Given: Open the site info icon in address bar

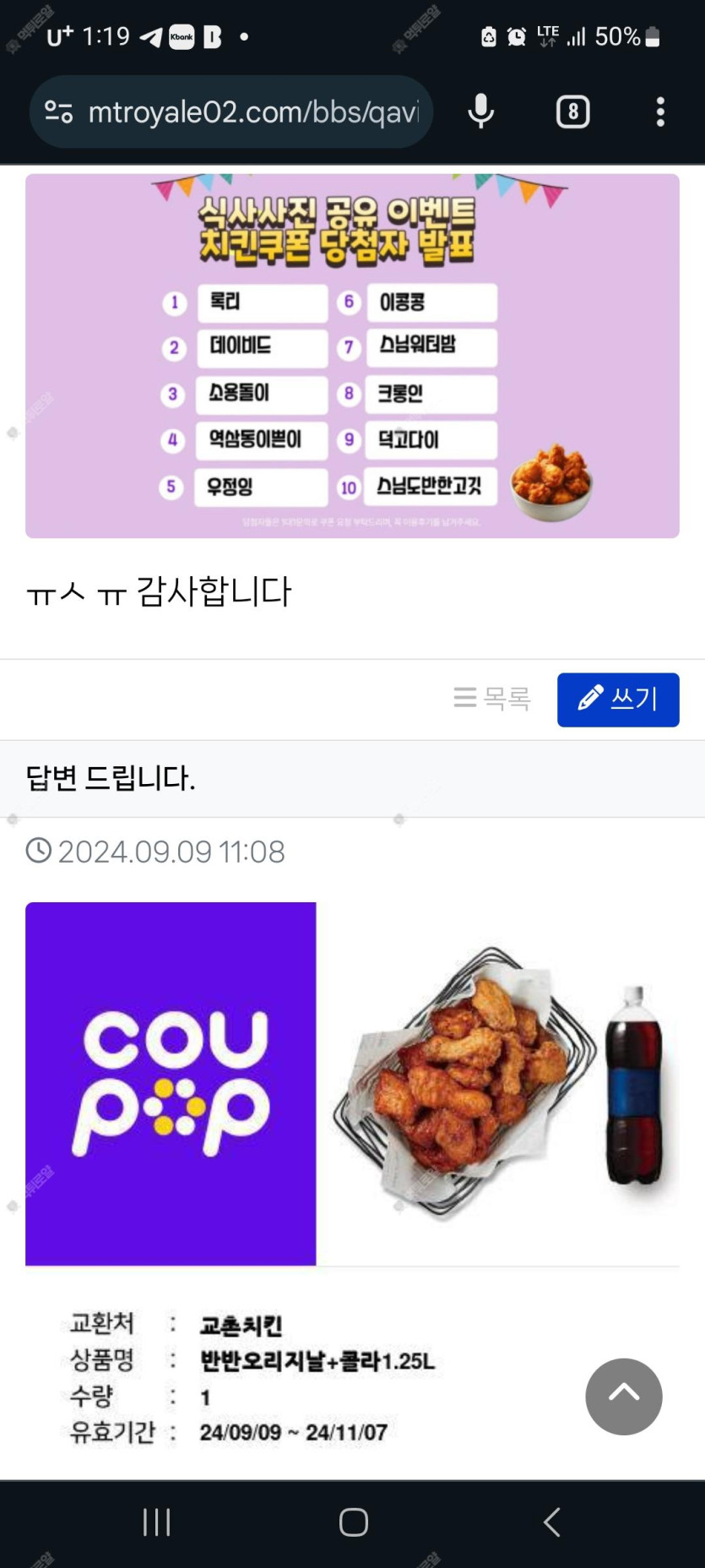Looking at the screenshot, I should (58, 112).
